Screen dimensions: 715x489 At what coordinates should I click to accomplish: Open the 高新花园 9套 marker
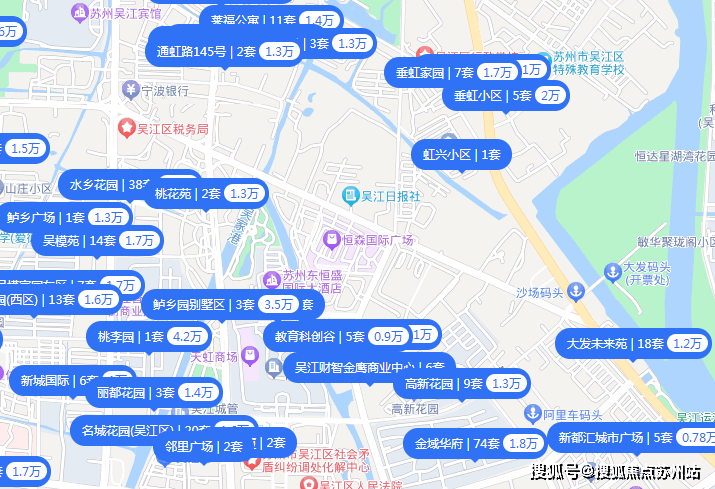pos(463,384)
